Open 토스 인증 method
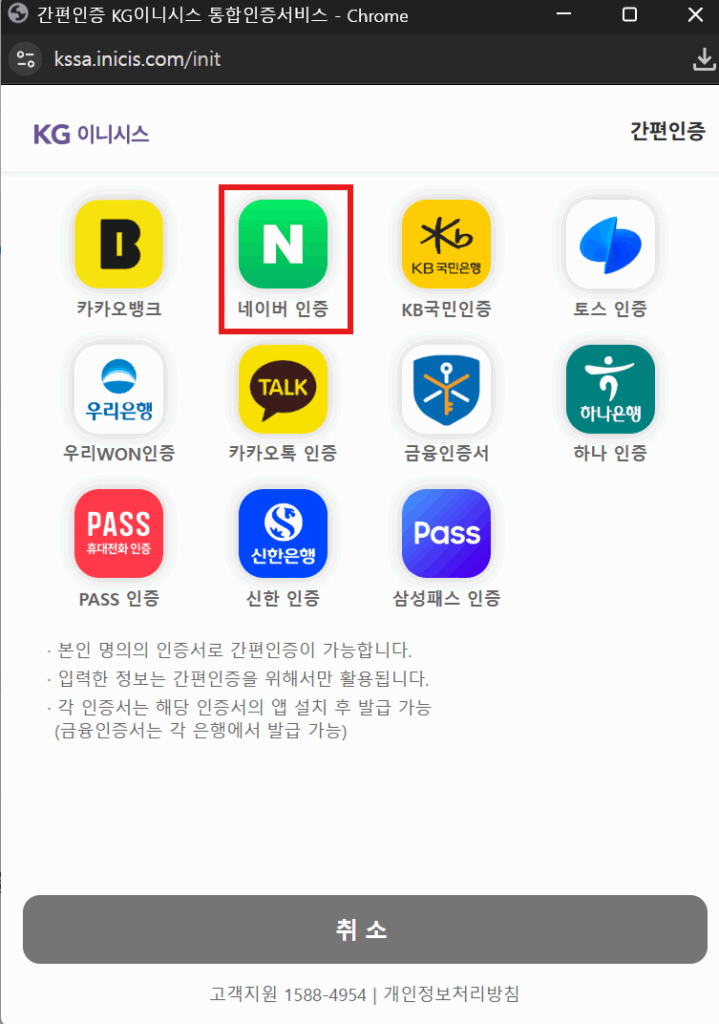The width and height of the screenshot is (719, 1024). (x=610, y=244)
